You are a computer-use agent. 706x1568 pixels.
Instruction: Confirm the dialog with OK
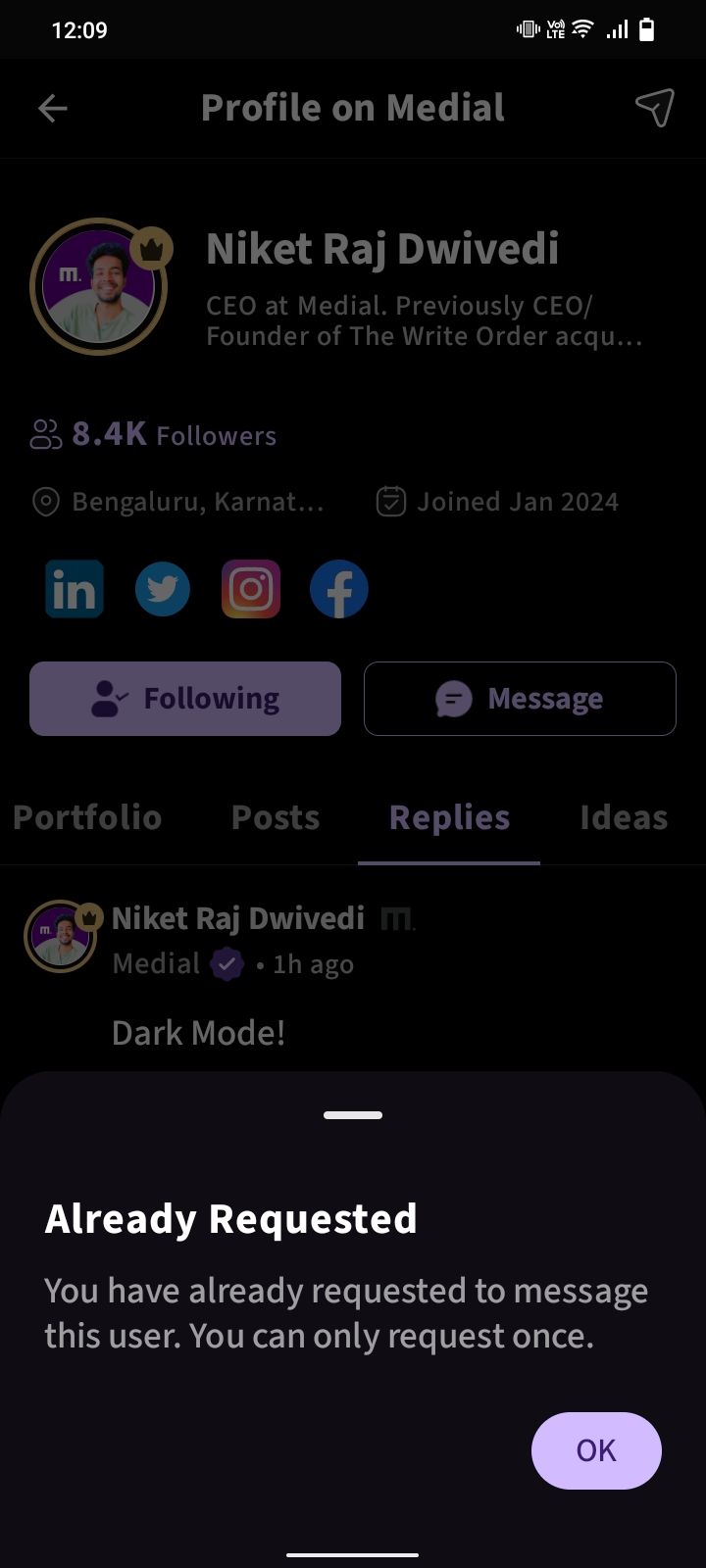point(596,1450)
